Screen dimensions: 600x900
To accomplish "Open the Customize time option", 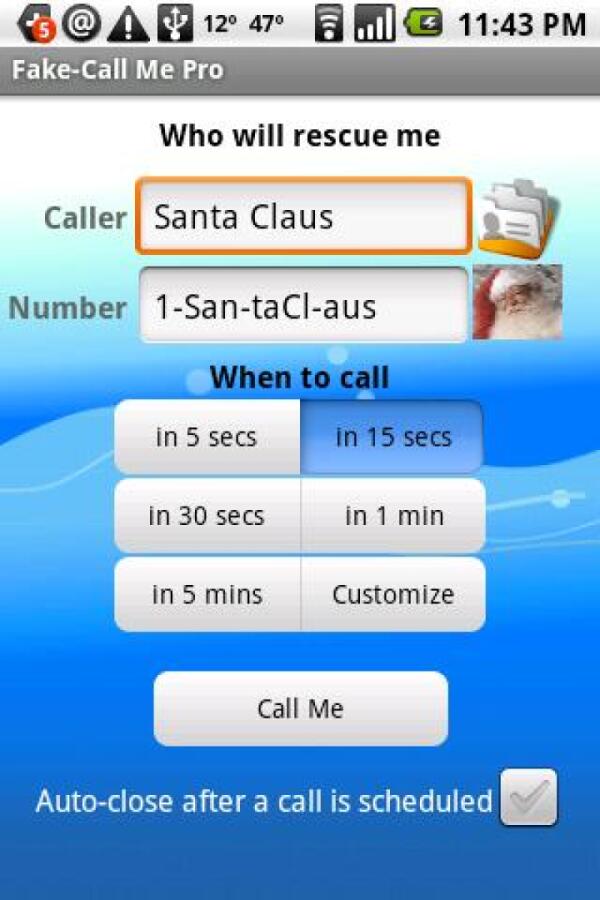I will click(x=393, y=594).
